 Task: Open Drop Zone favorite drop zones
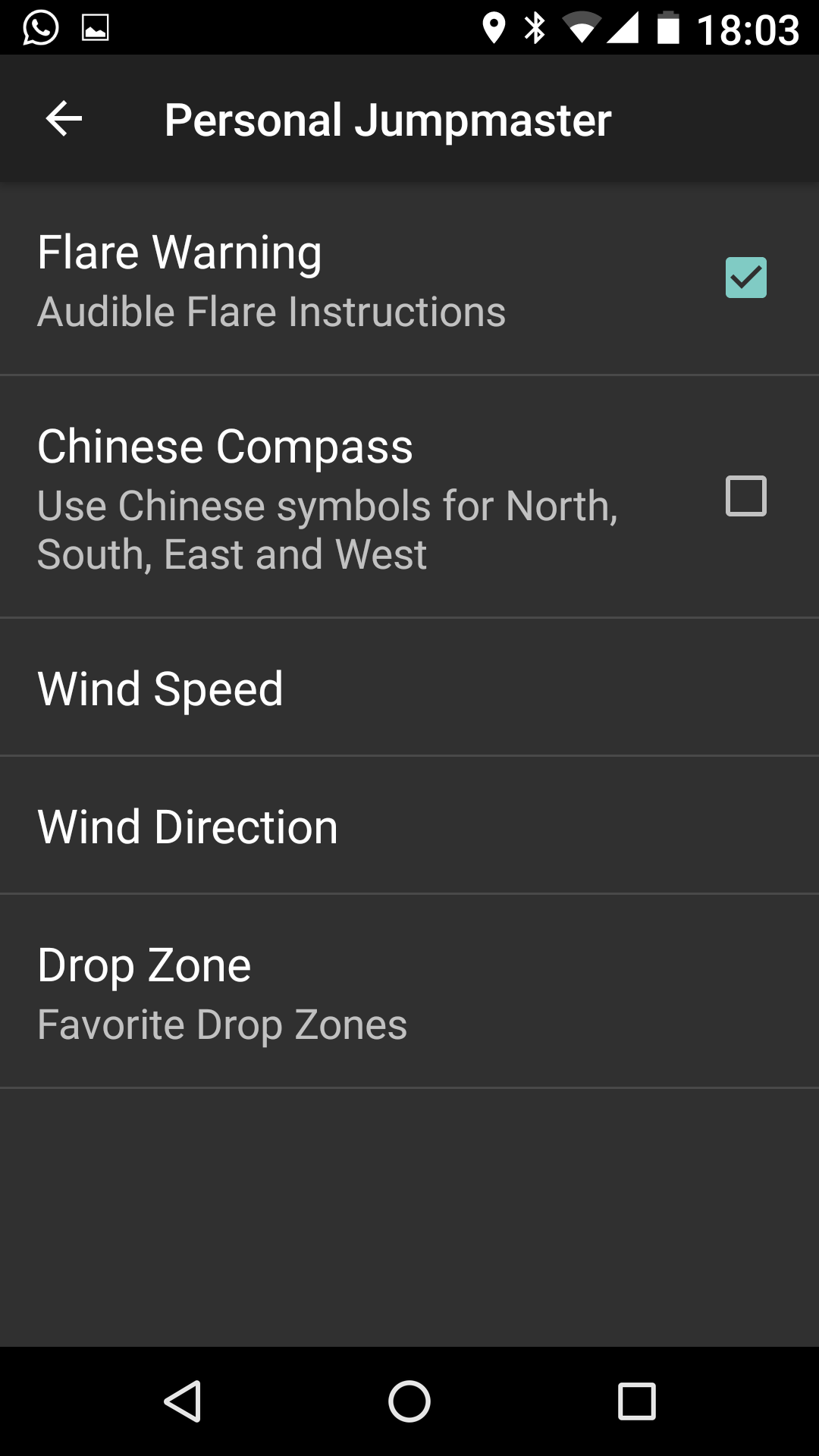click(409, 991)
